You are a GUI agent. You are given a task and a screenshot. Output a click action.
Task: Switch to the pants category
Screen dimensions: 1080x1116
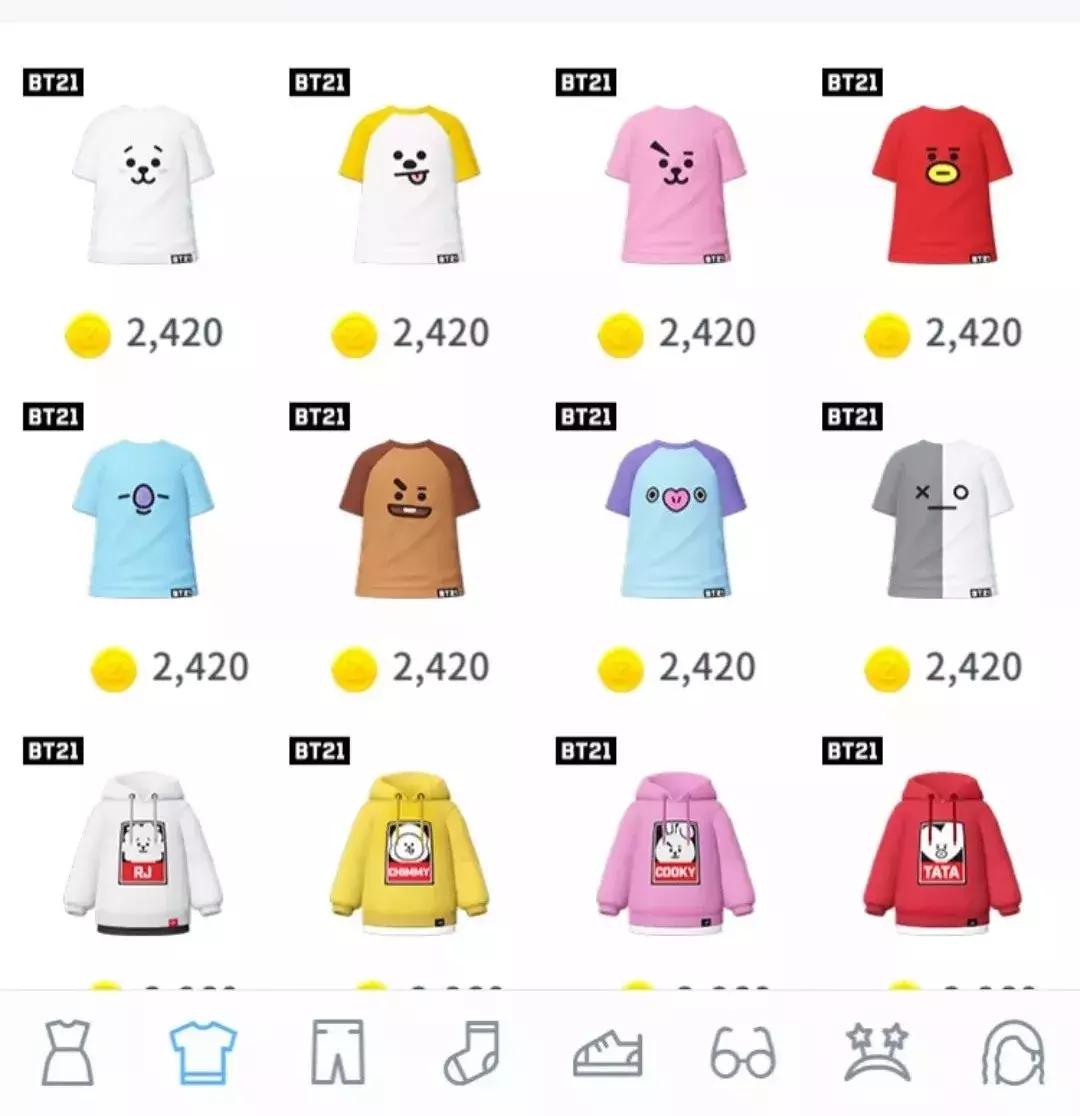point(336,1053)
